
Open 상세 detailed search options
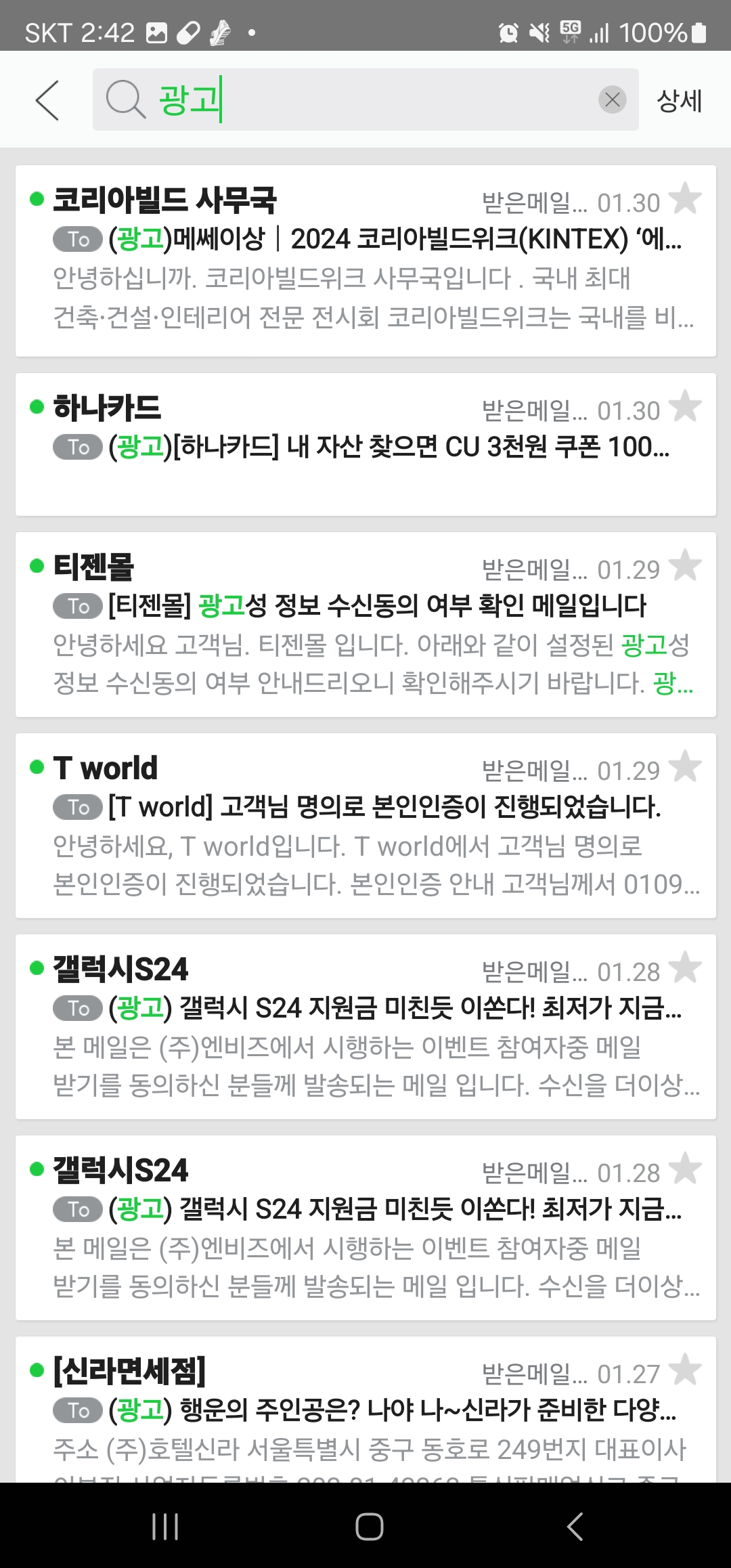680,100
